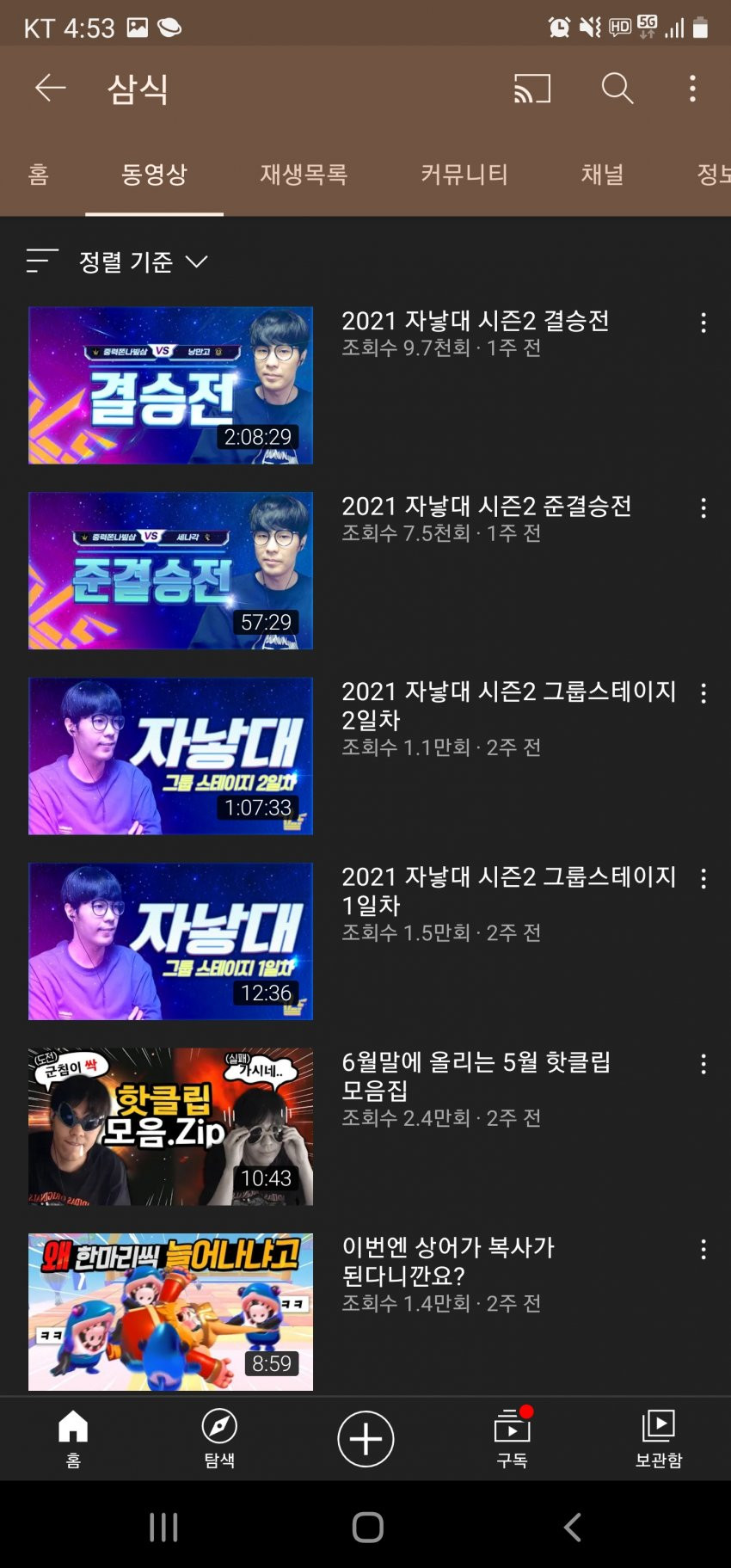731x1568 pixels.
Task: Play 6월말에 올리는 5월 핫클립 모음집
Action: point(170,1126)
